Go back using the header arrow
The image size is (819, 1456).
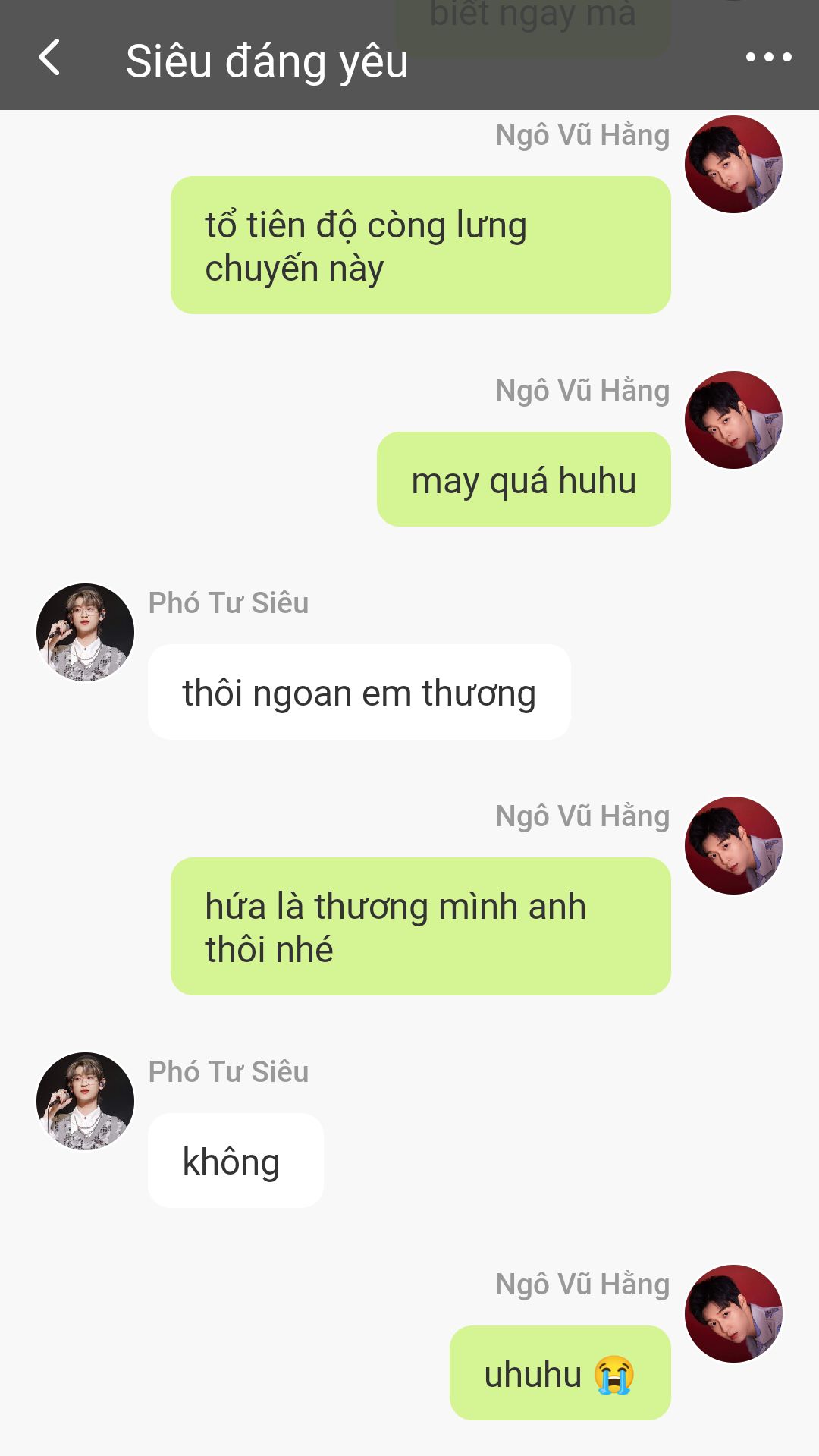click(x=49, y=58)
